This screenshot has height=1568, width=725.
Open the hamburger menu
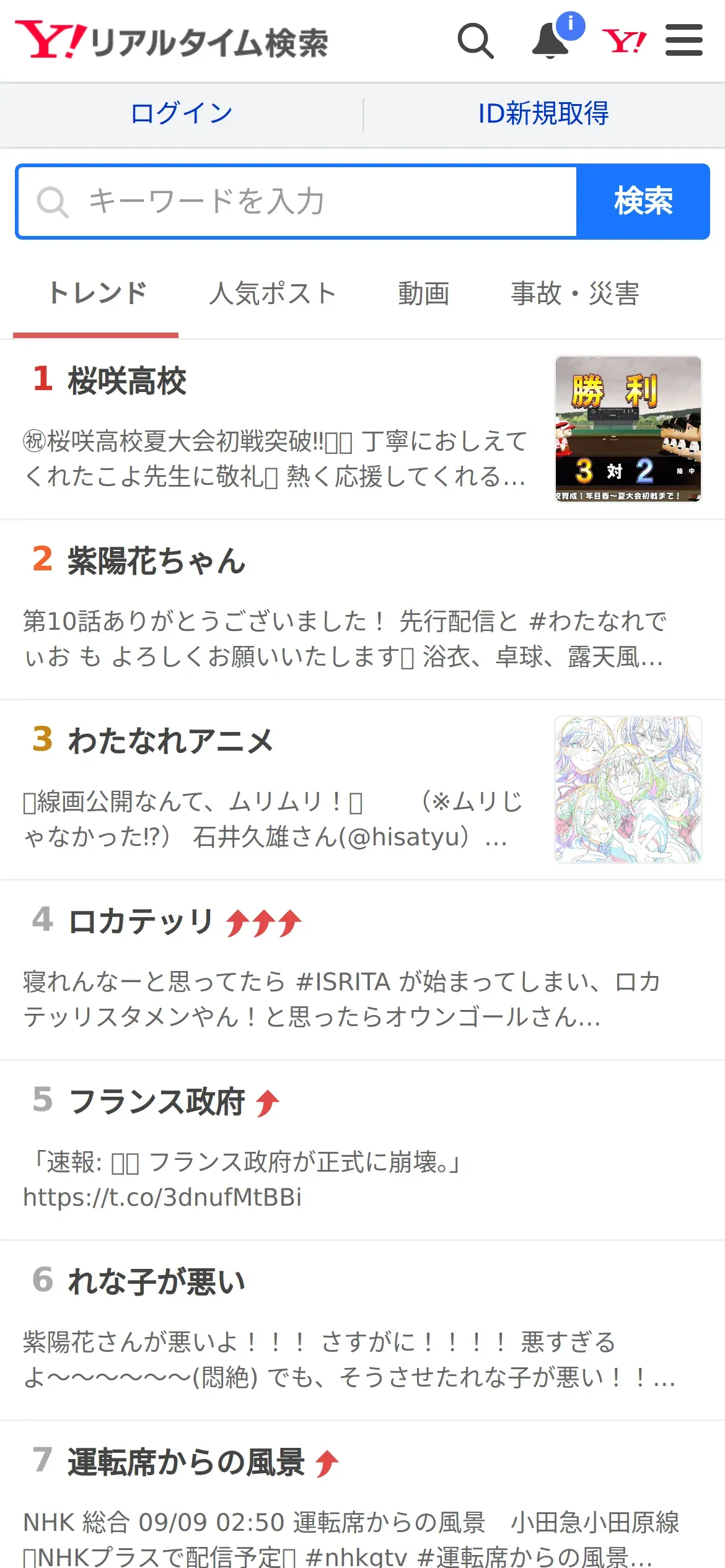[684, 40]
